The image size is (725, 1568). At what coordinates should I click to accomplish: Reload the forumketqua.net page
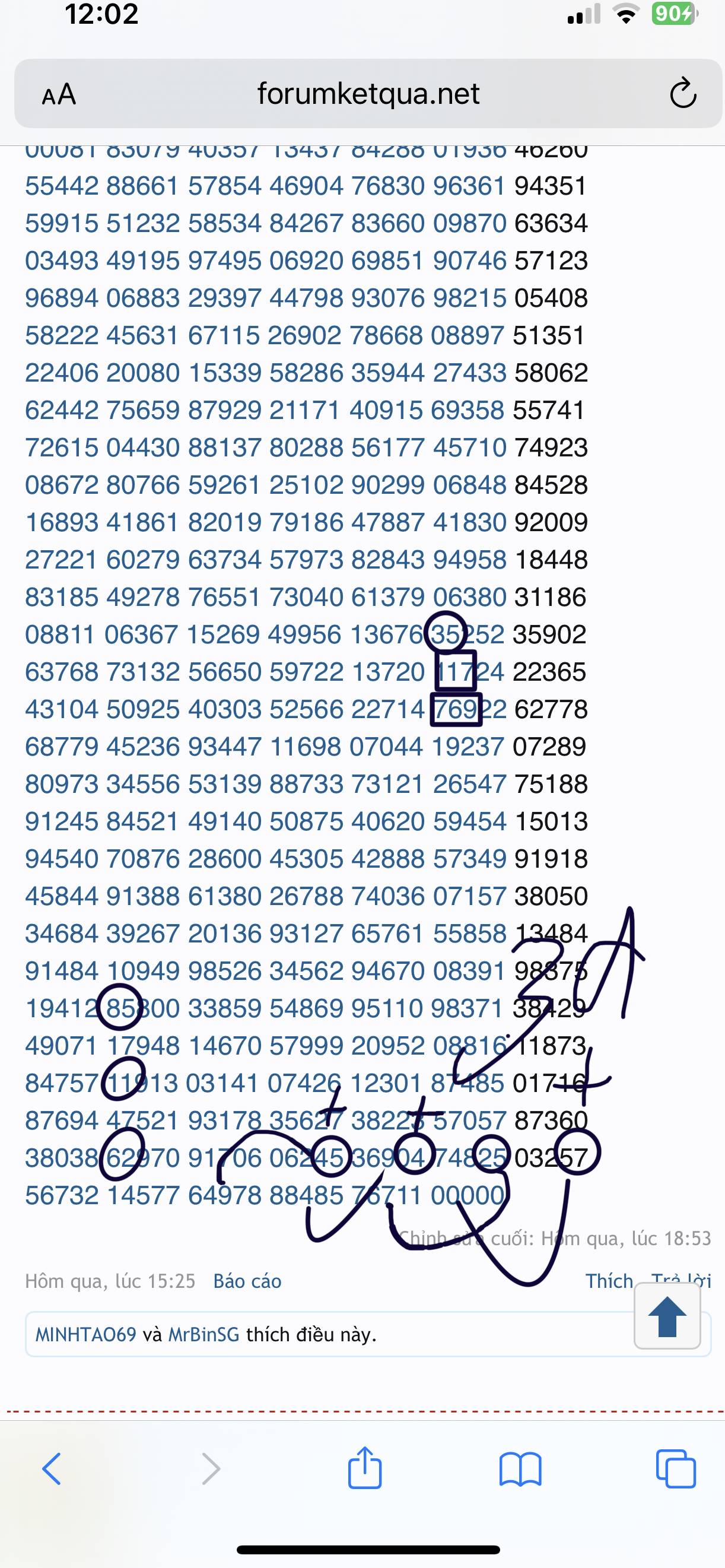[682, 94]
